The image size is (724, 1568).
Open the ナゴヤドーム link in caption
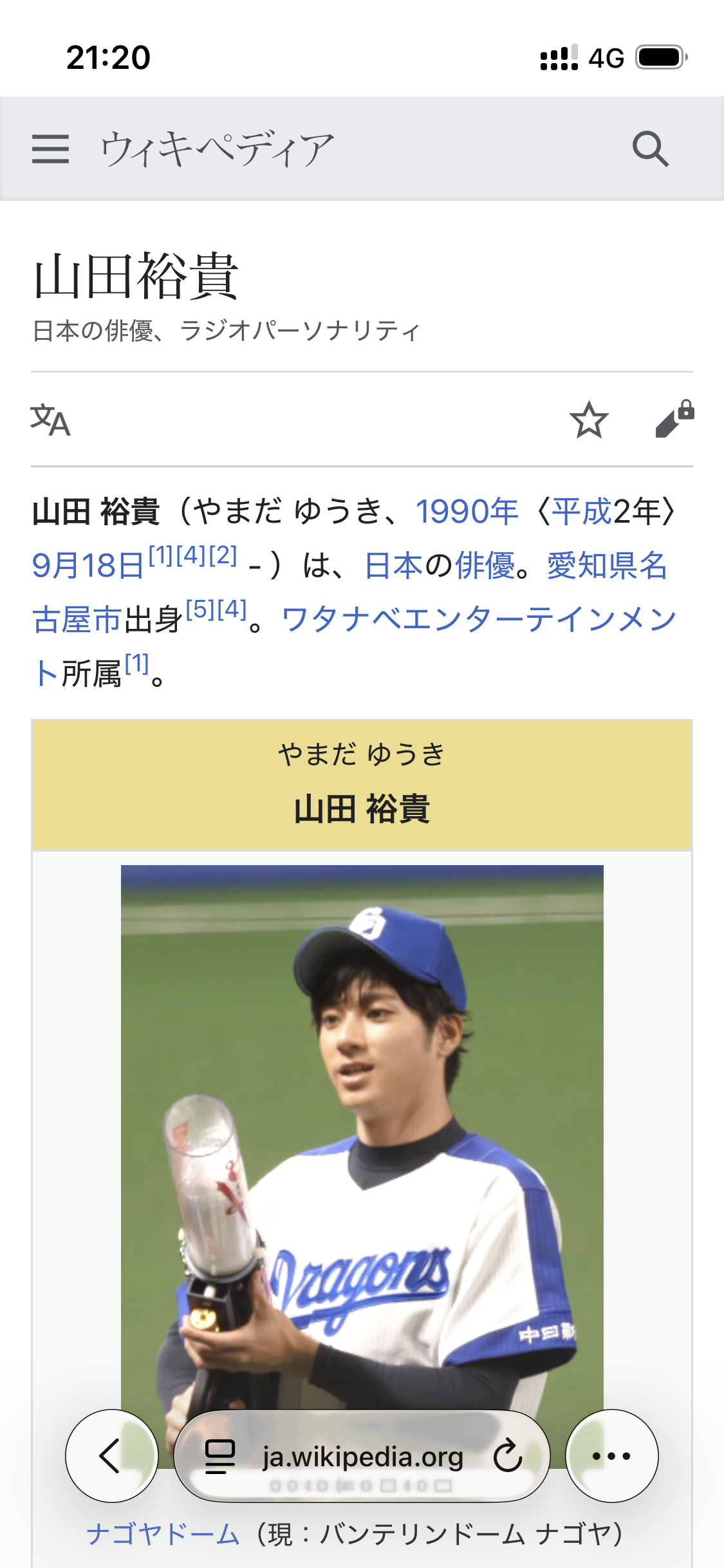163,1534
